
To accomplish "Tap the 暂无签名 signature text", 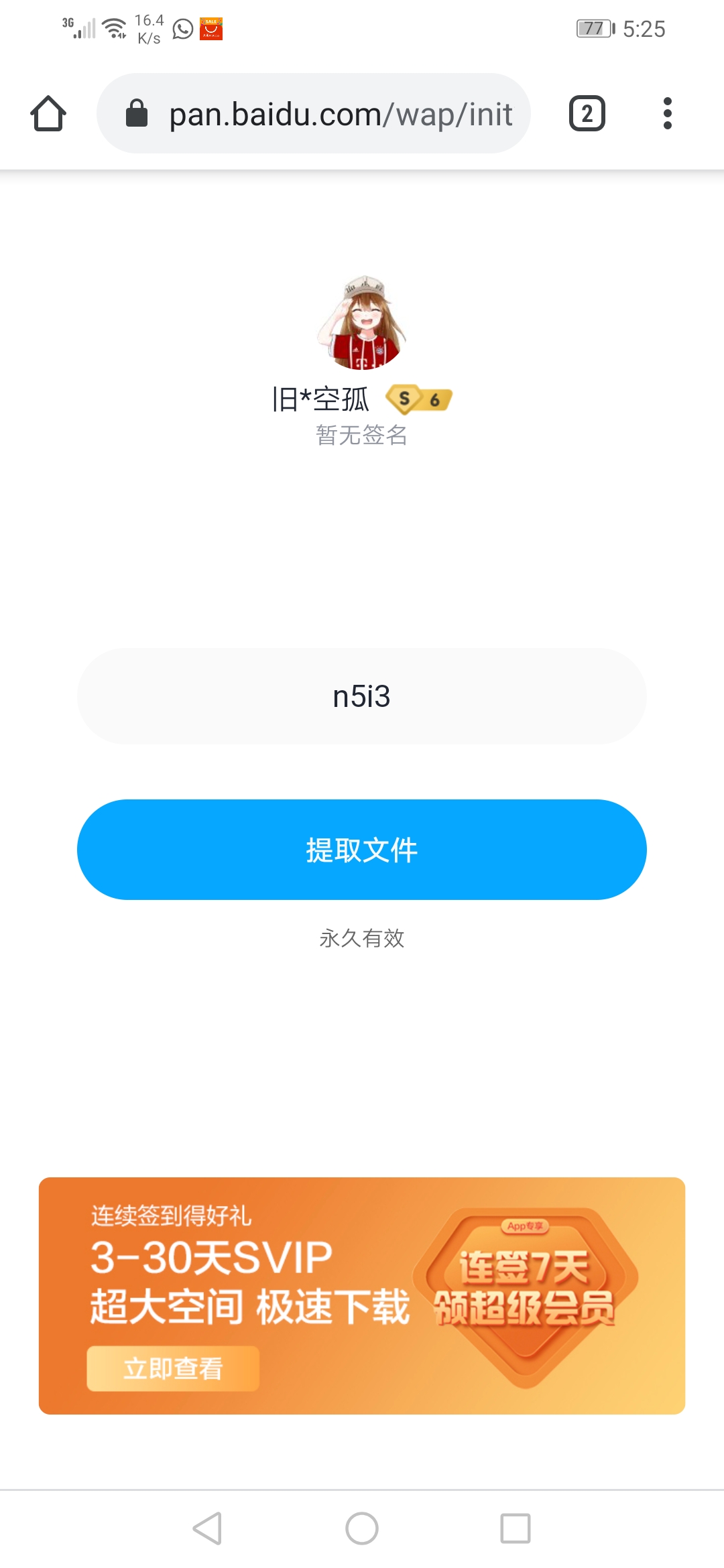I will coord(362,436).
